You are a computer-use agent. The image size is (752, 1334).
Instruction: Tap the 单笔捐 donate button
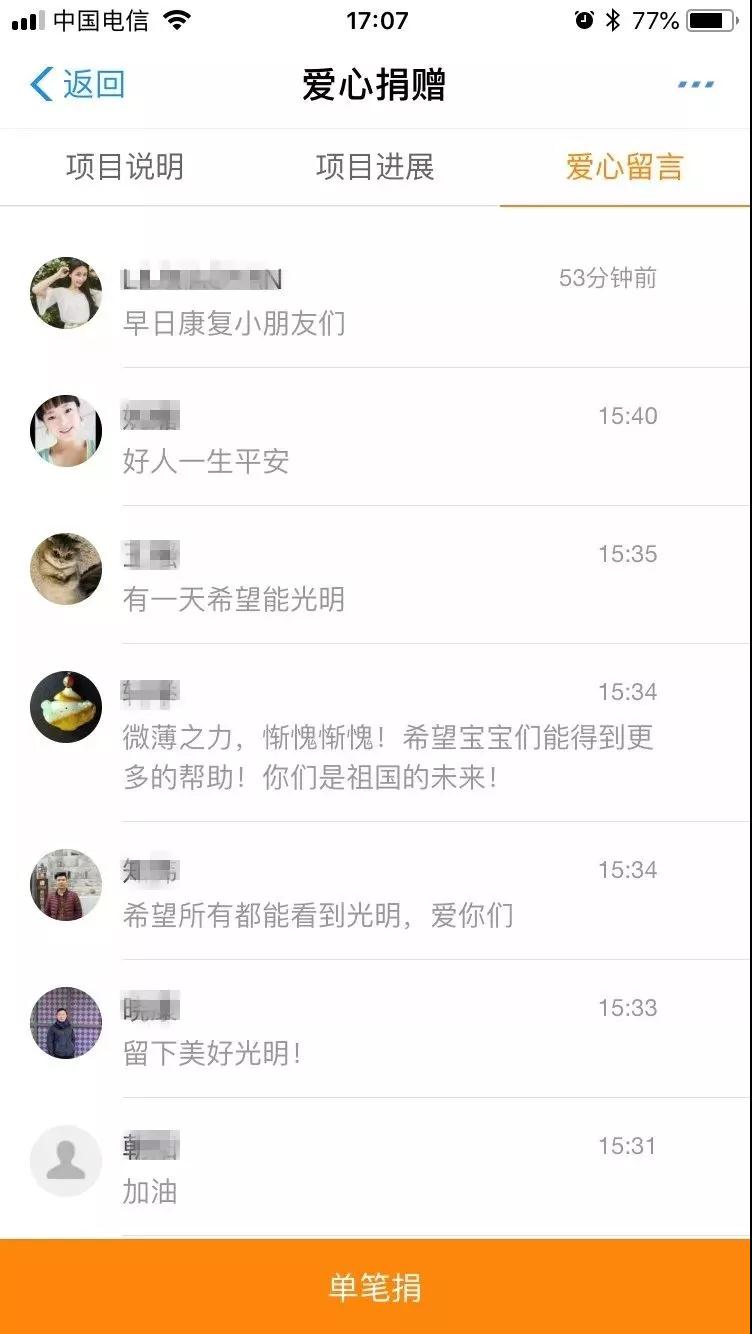pyautogui.click(x=376, y=1287)
